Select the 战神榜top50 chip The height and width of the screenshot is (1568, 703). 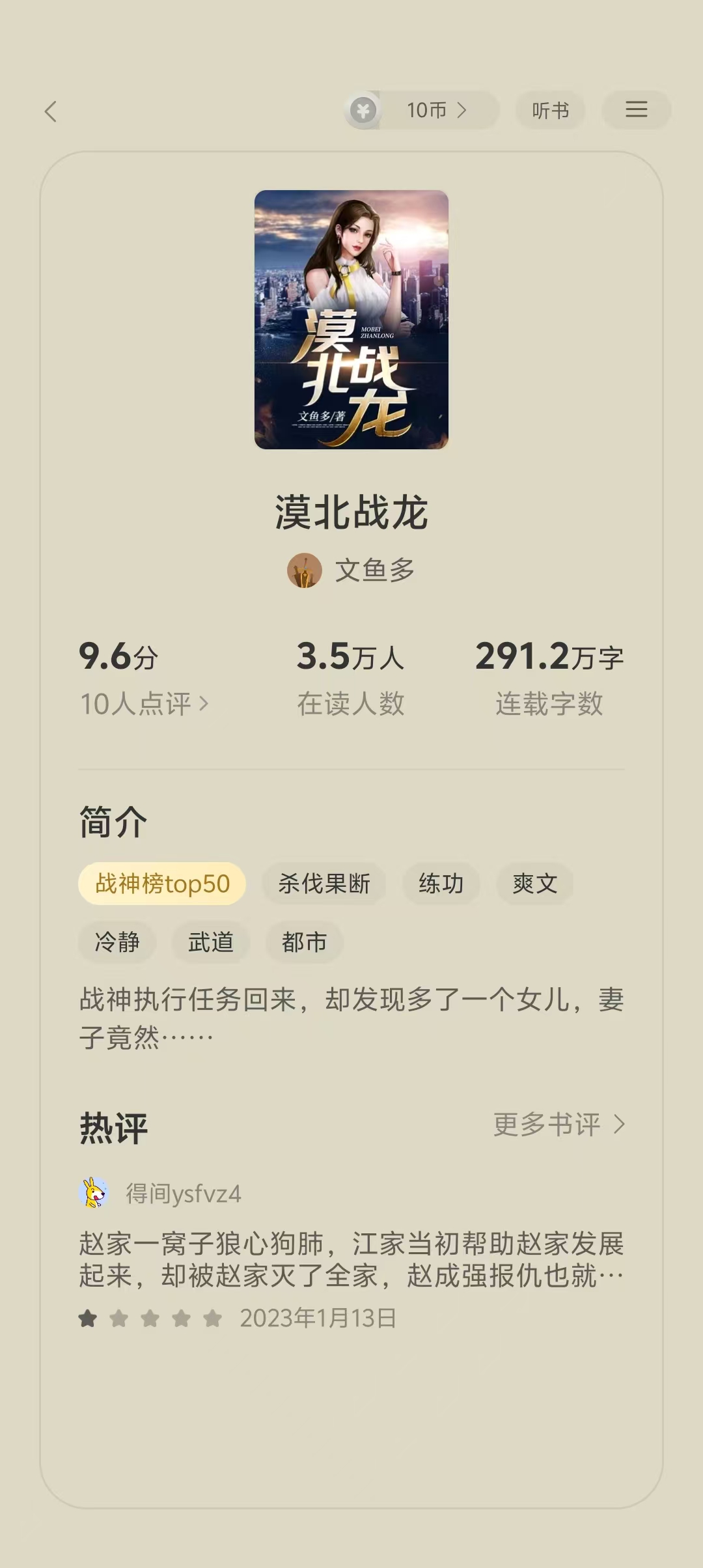point(162,884)
